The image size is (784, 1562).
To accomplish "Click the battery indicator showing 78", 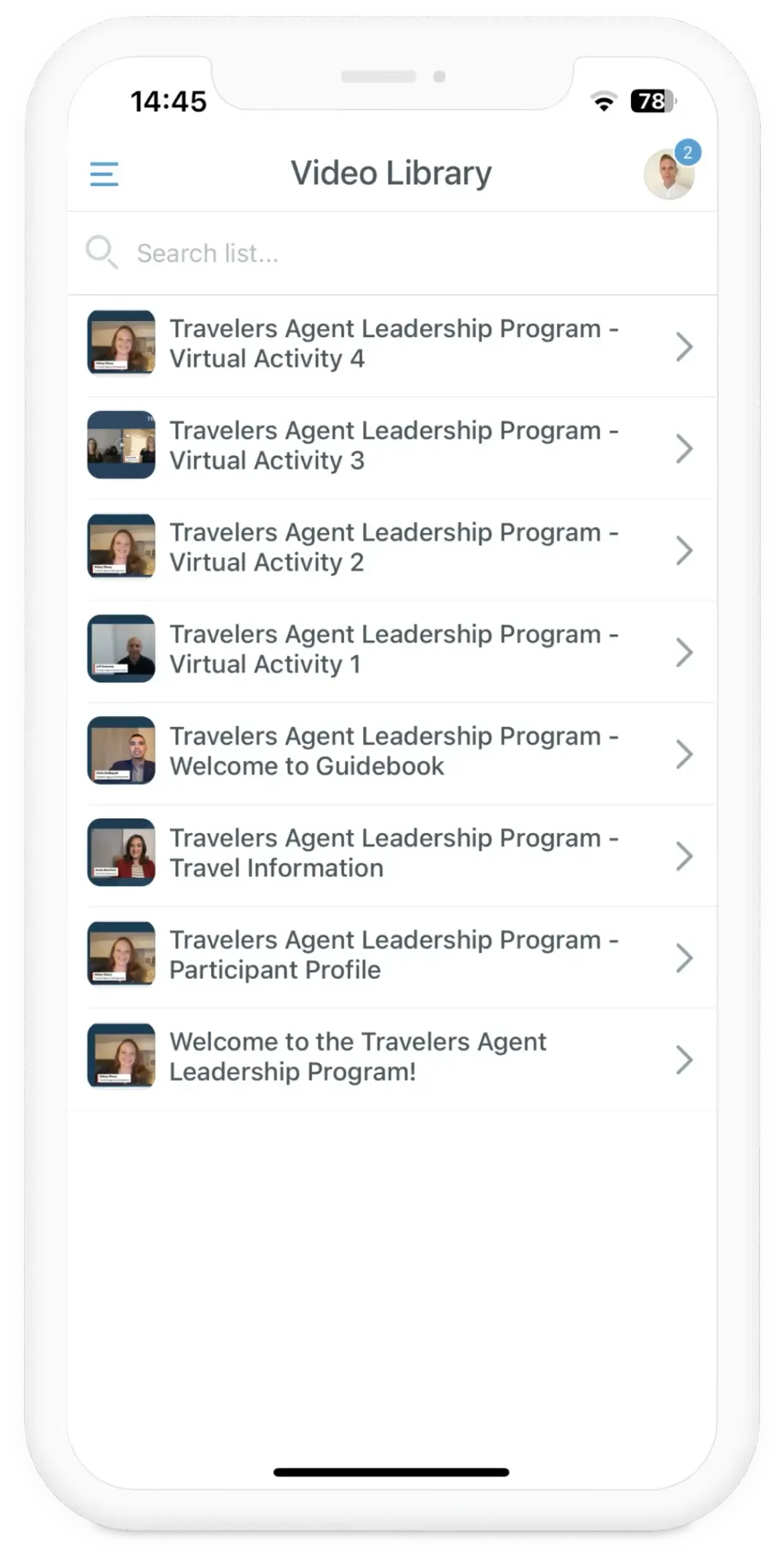I will coord(651,102).
